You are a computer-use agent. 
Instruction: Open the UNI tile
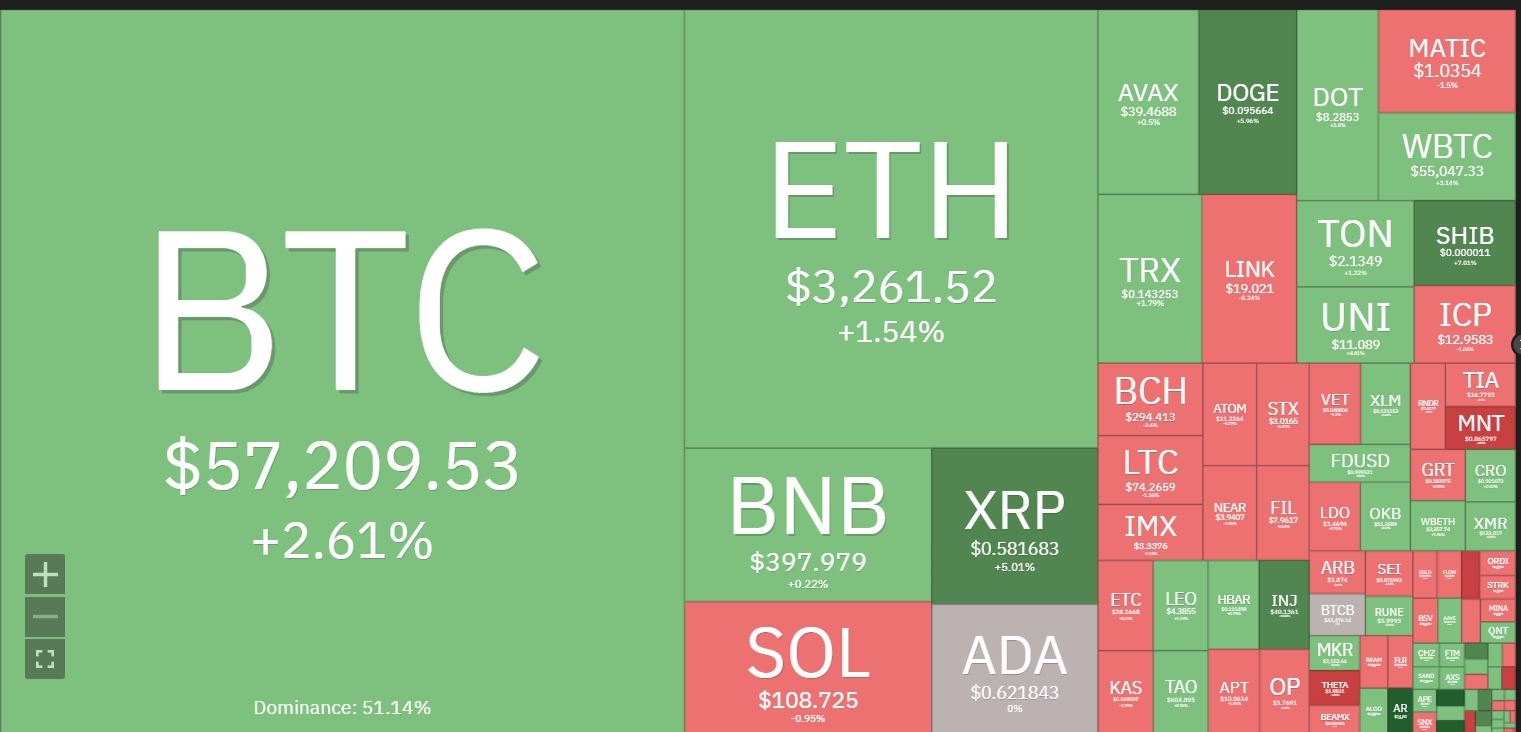(x=1355, y=325)
